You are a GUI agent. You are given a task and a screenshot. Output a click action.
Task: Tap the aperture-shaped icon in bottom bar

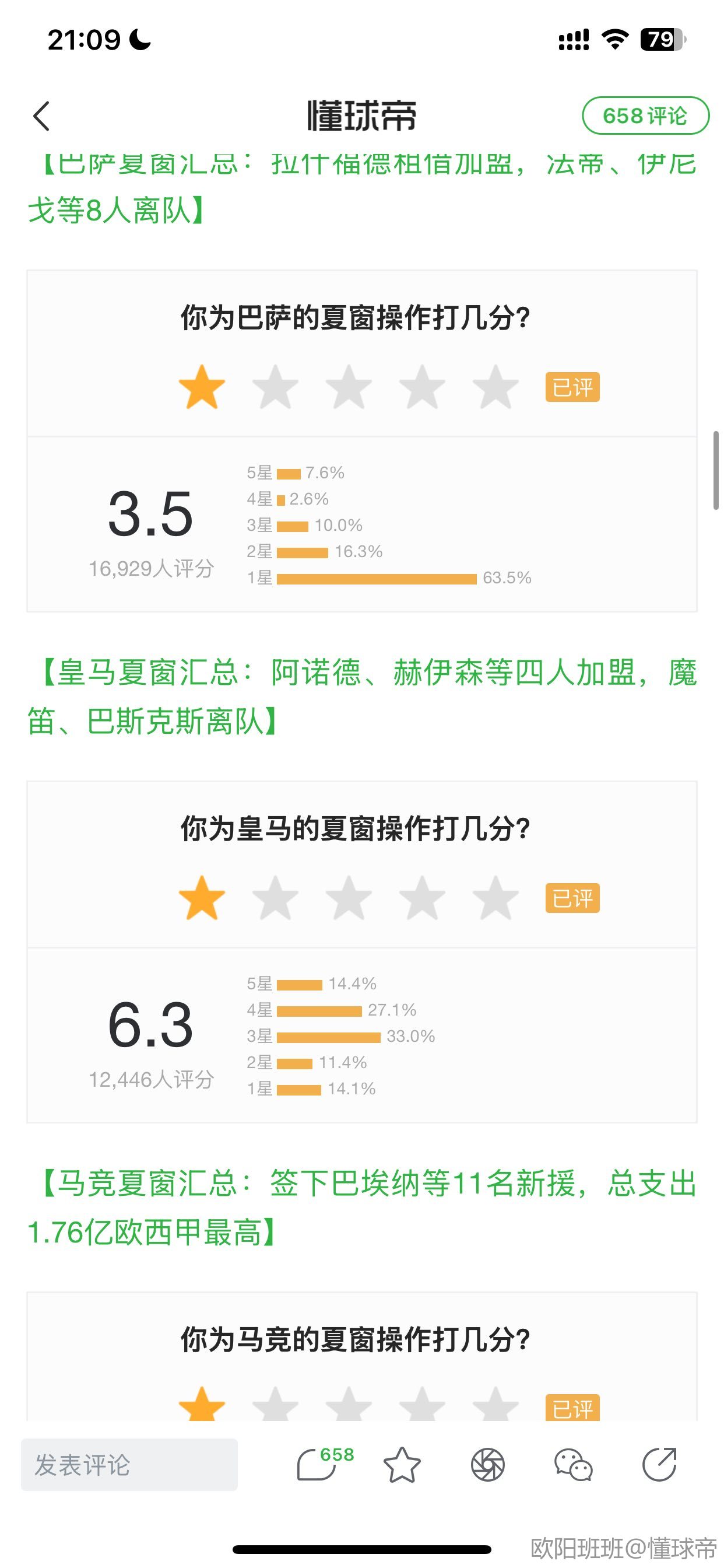pyautogui.click(x=488, y=1465)
